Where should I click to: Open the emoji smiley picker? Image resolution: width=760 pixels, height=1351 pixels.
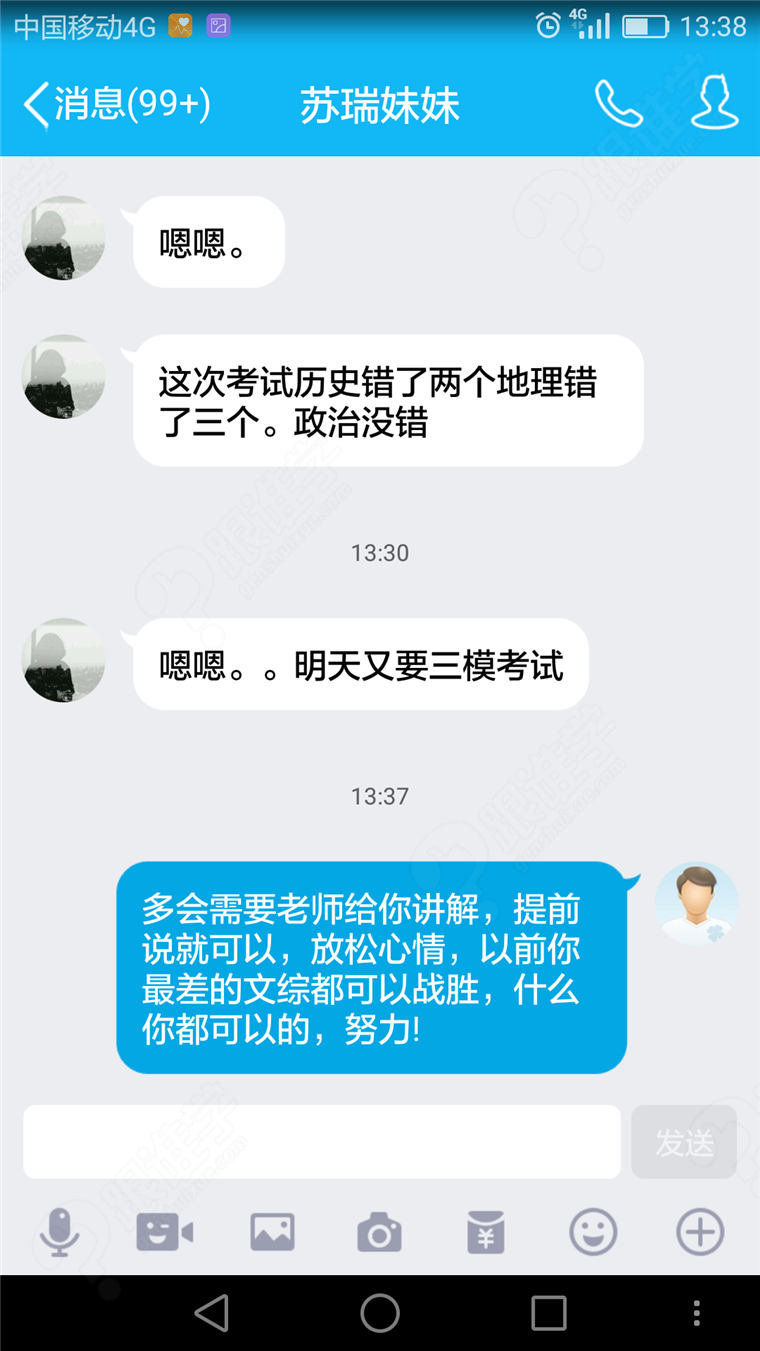coord(592,1231)
